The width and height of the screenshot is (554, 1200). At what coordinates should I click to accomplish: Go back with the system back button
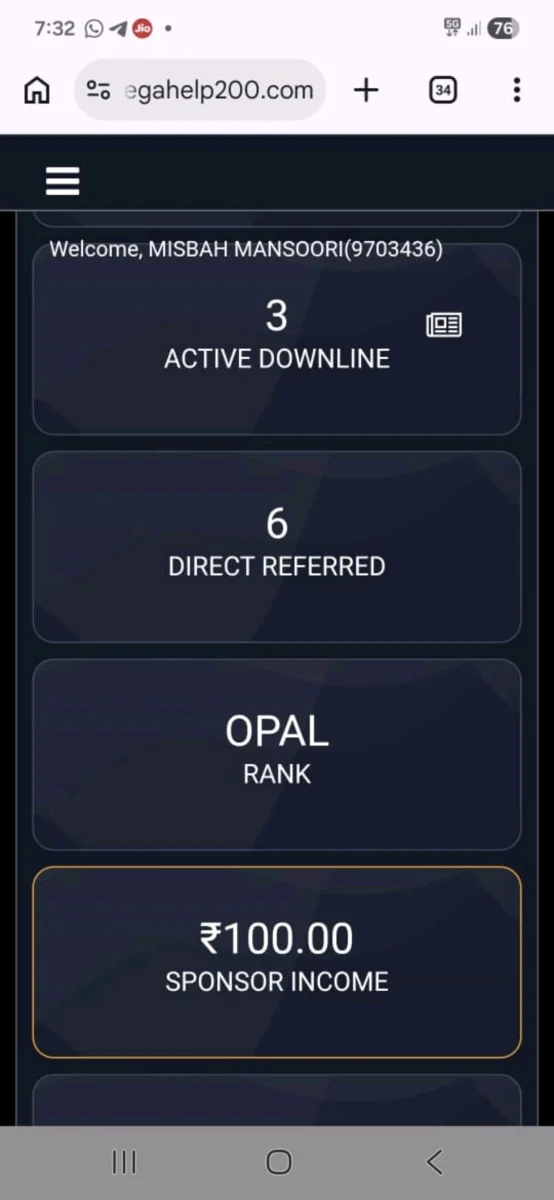[x=433, y=1161]
